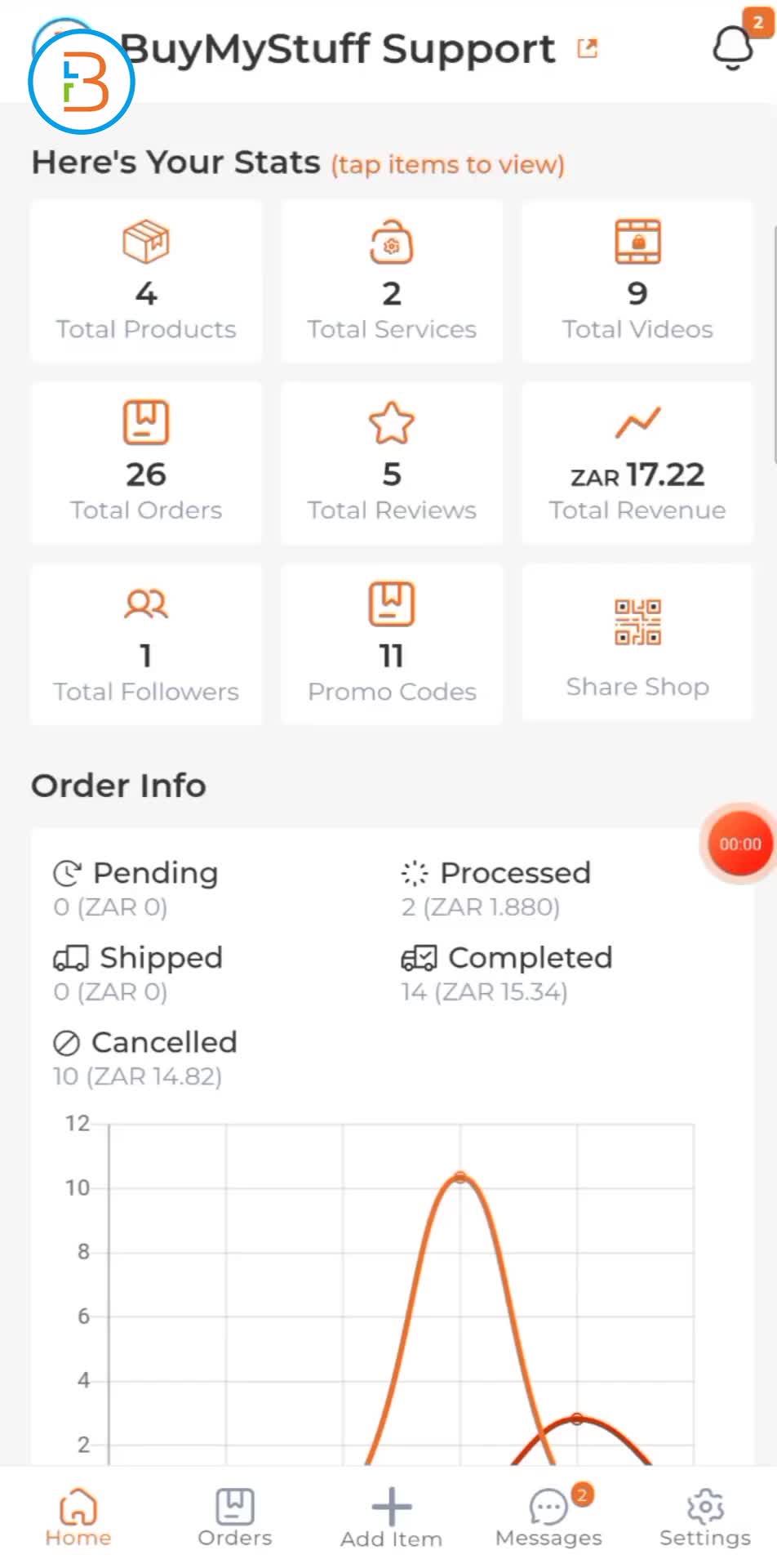The width and height of the screenshot is (777, 1568).
Task: Tap Add Item plus button
Action: click(390, 1515)
